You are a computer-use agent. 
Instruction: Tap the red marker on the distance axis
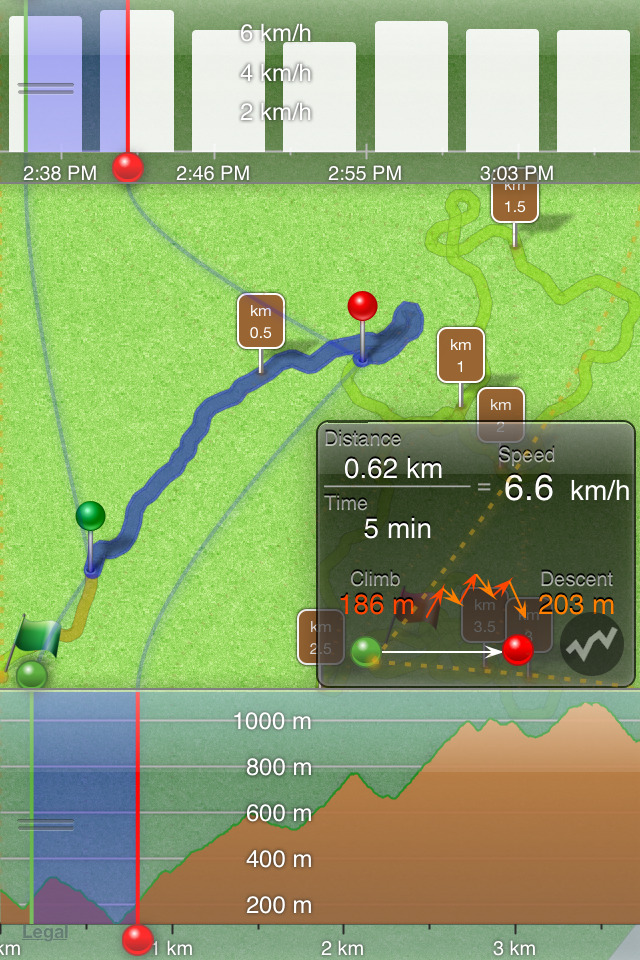(137, 940)
